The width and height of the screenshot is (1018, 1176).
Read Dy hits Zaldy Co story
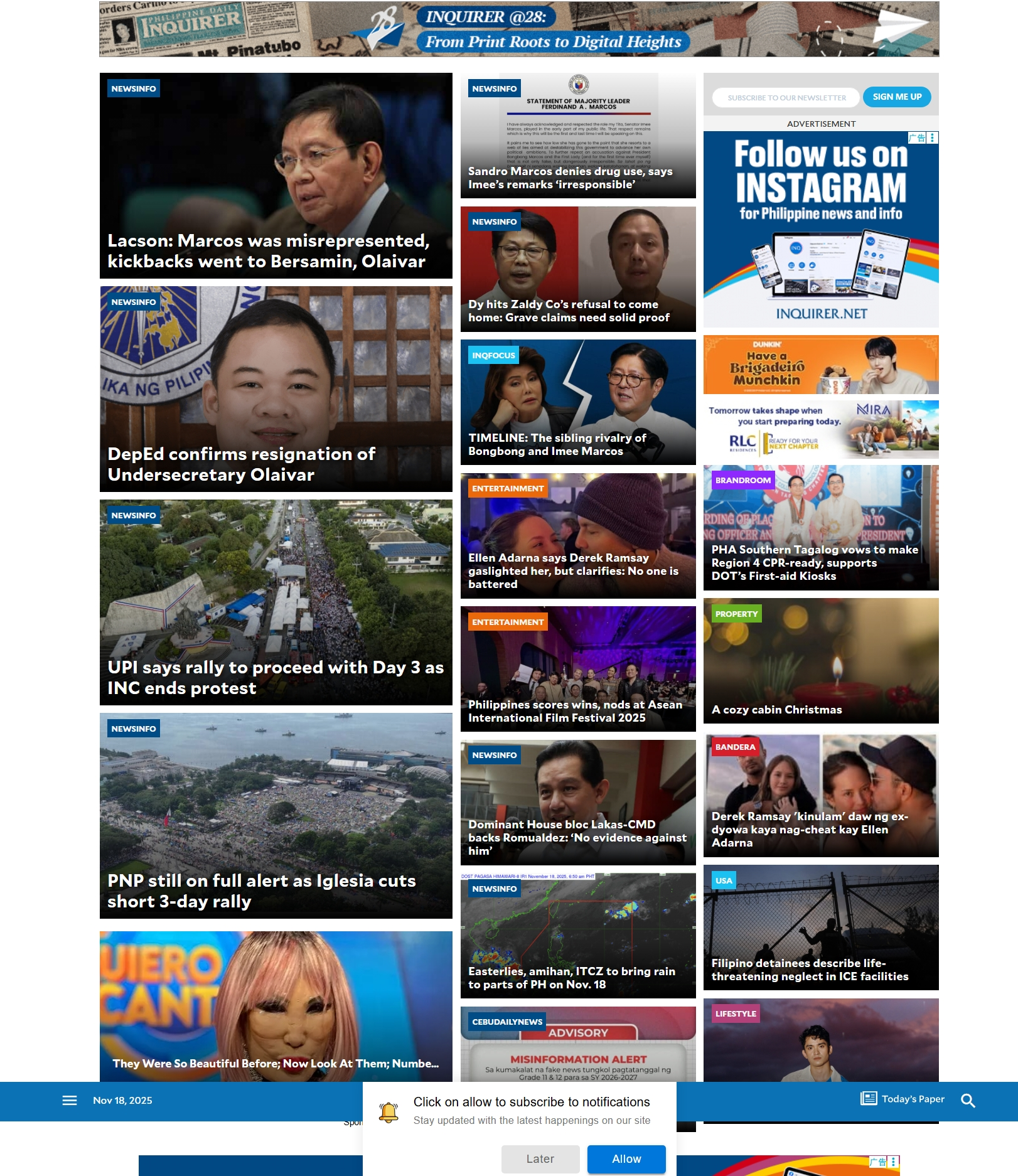pos(569,311)
